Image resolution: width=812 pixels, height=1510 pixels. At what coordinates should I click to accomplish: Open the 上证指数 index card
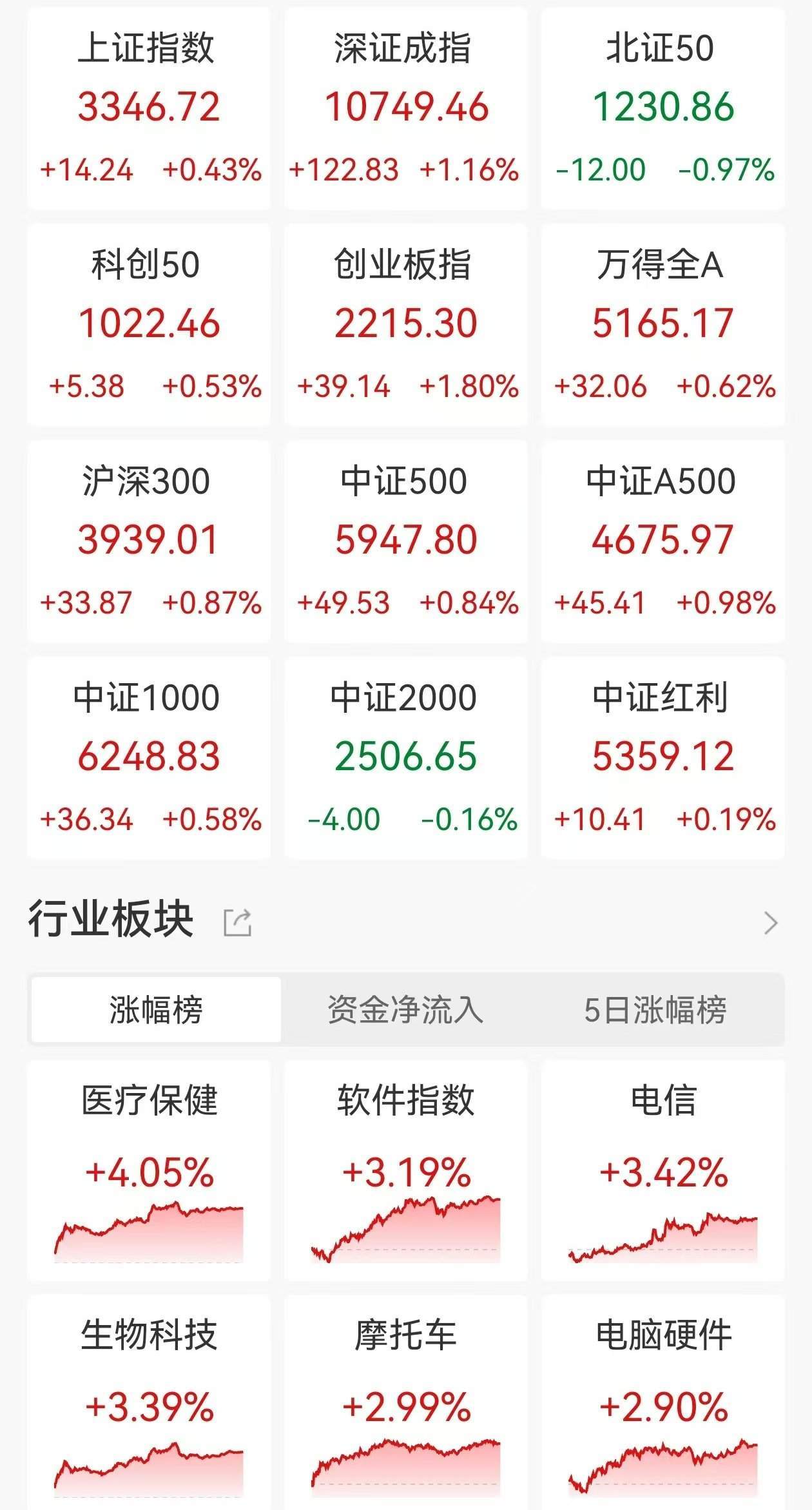point(149,108)
